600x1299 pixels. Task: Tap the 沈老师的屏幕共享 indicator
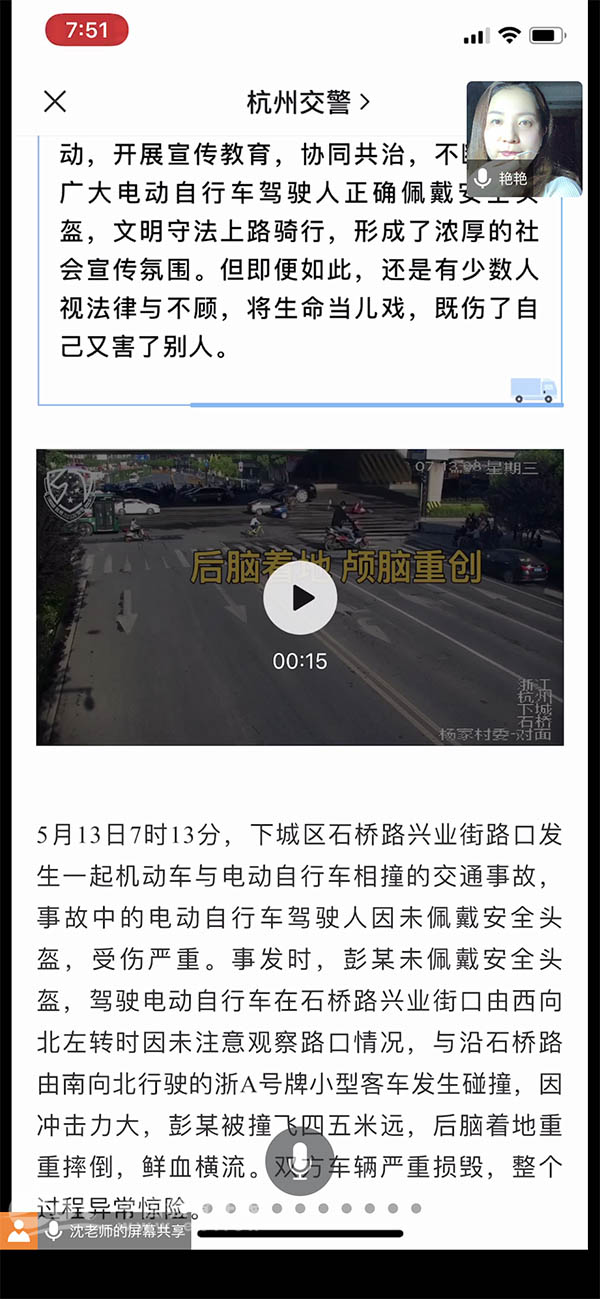click(112, 1231)
